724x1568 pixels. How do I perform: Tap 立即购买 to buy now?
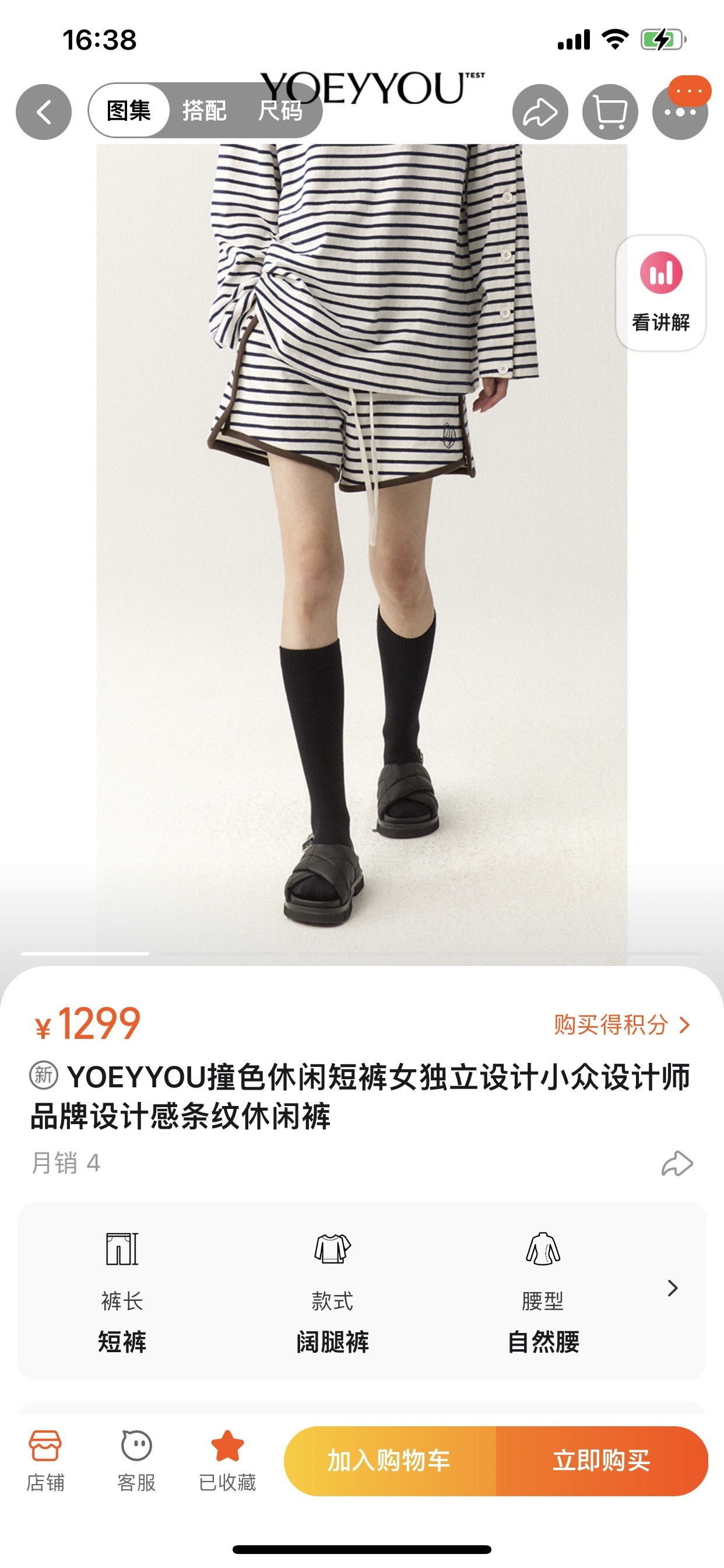pos(601,1460)
